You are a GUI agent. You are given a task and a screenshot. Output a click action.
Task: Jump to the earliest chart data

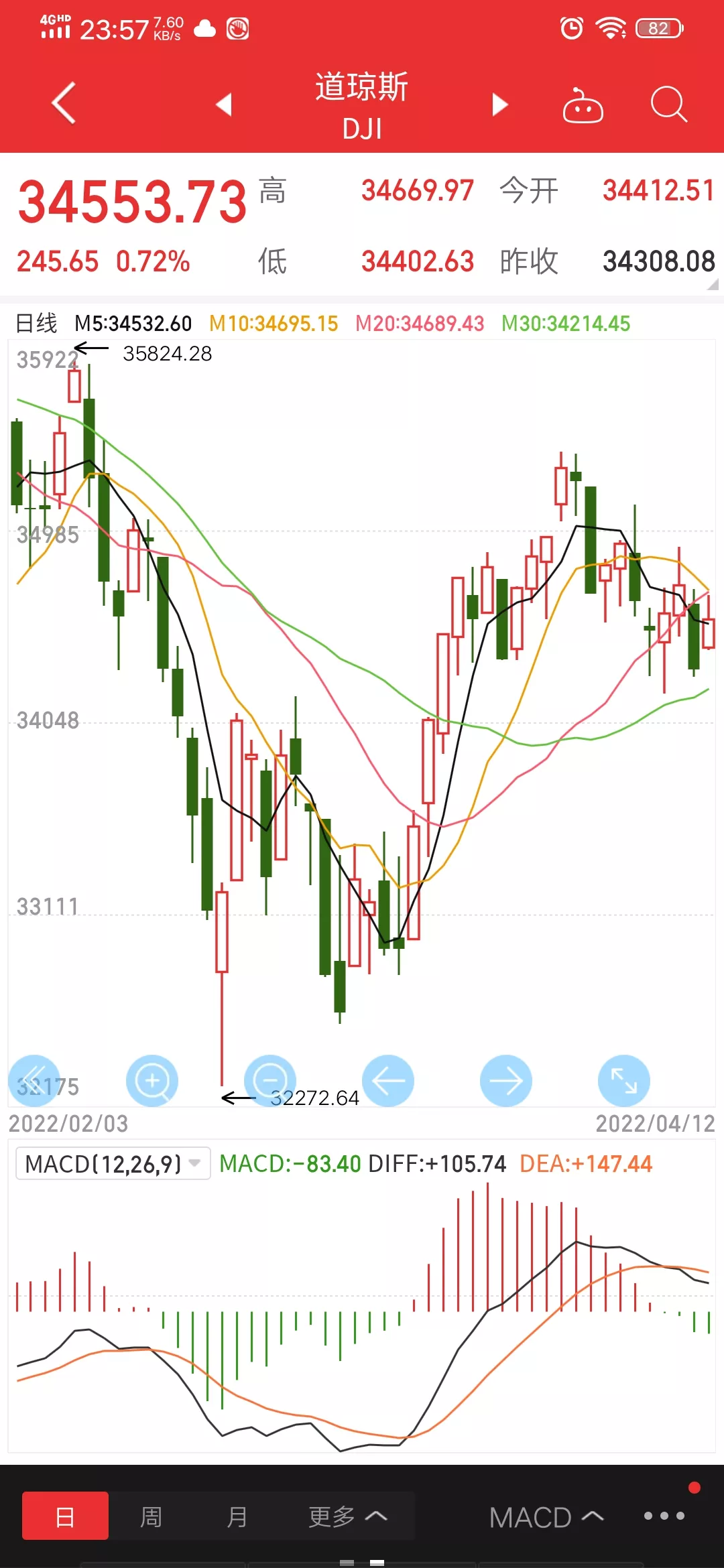(x=34, y=1081)
